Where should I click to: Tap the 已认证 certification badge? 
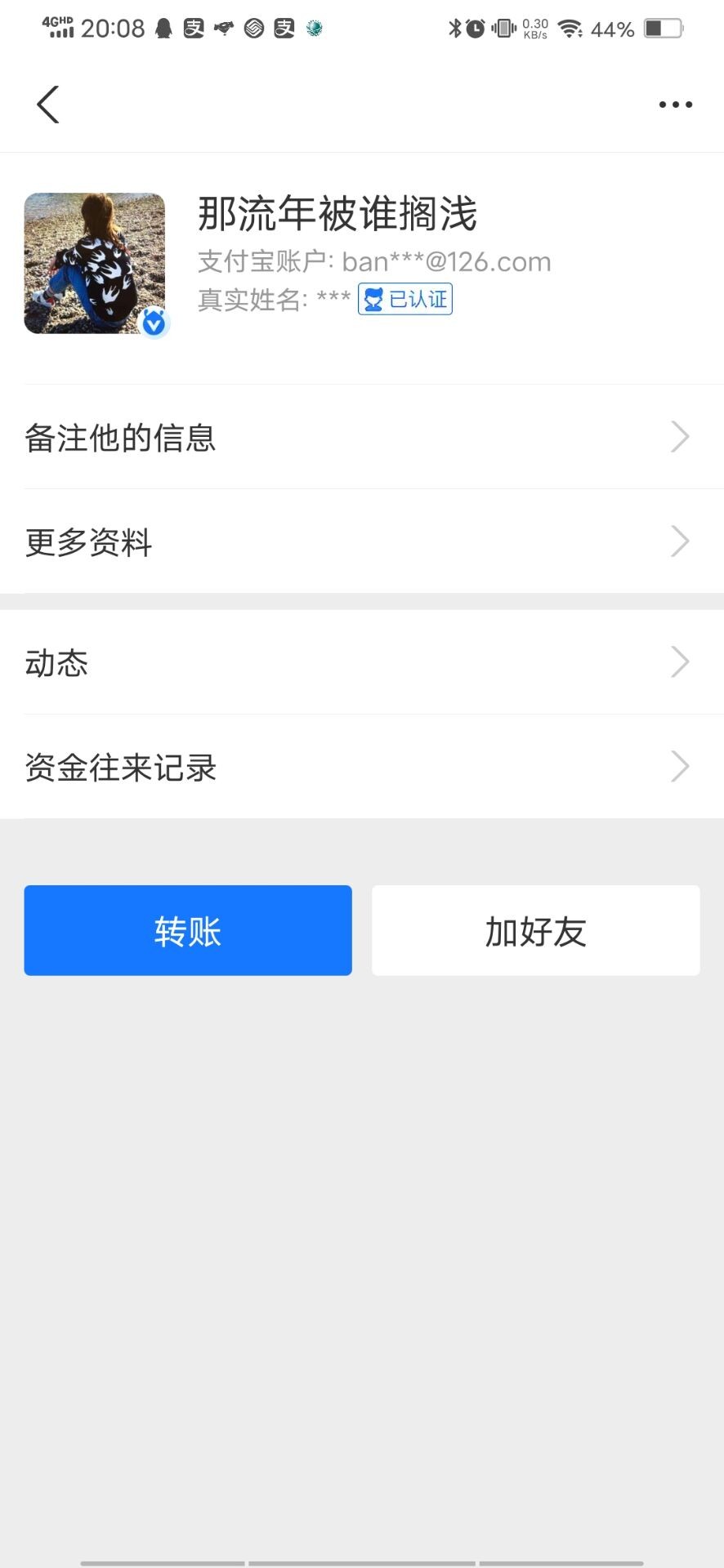click(x=404, y=298)
